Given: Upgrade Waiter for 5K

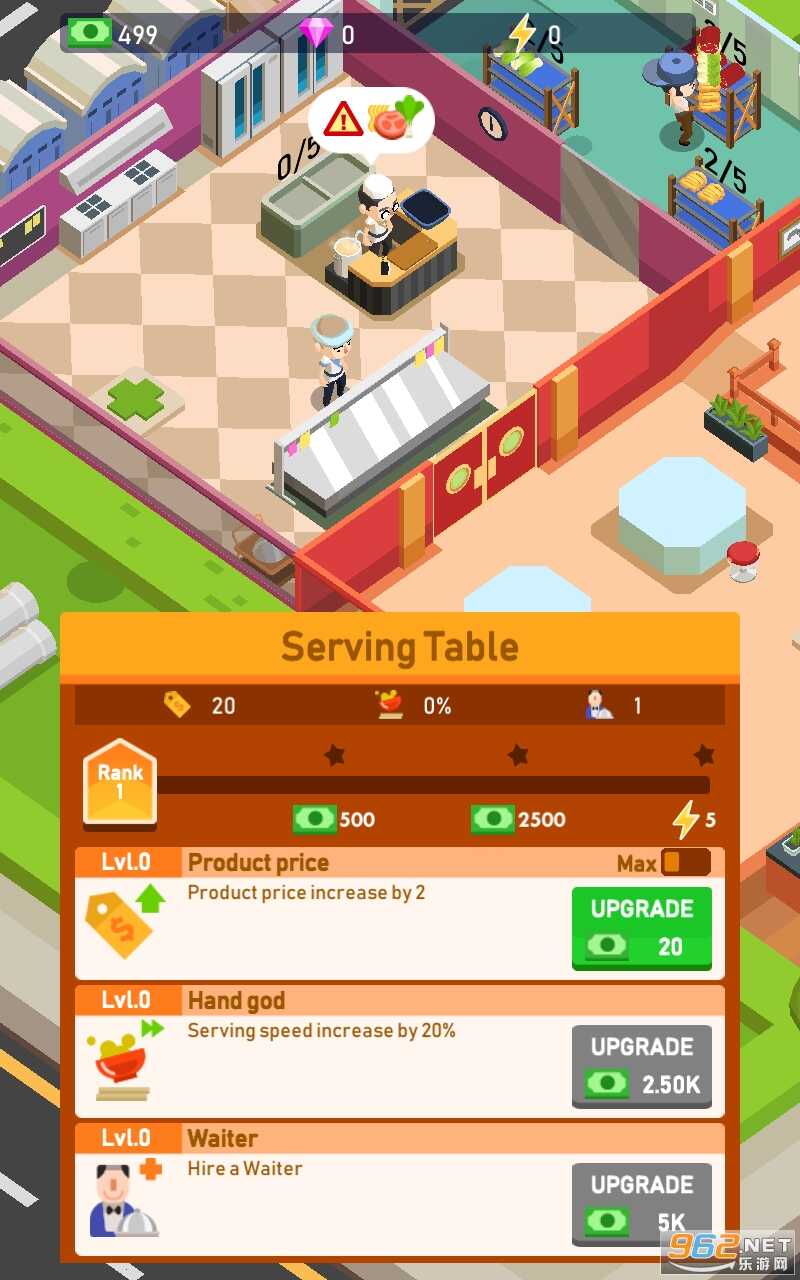Looking at the screenshot, I should [x=641, y=1203].
